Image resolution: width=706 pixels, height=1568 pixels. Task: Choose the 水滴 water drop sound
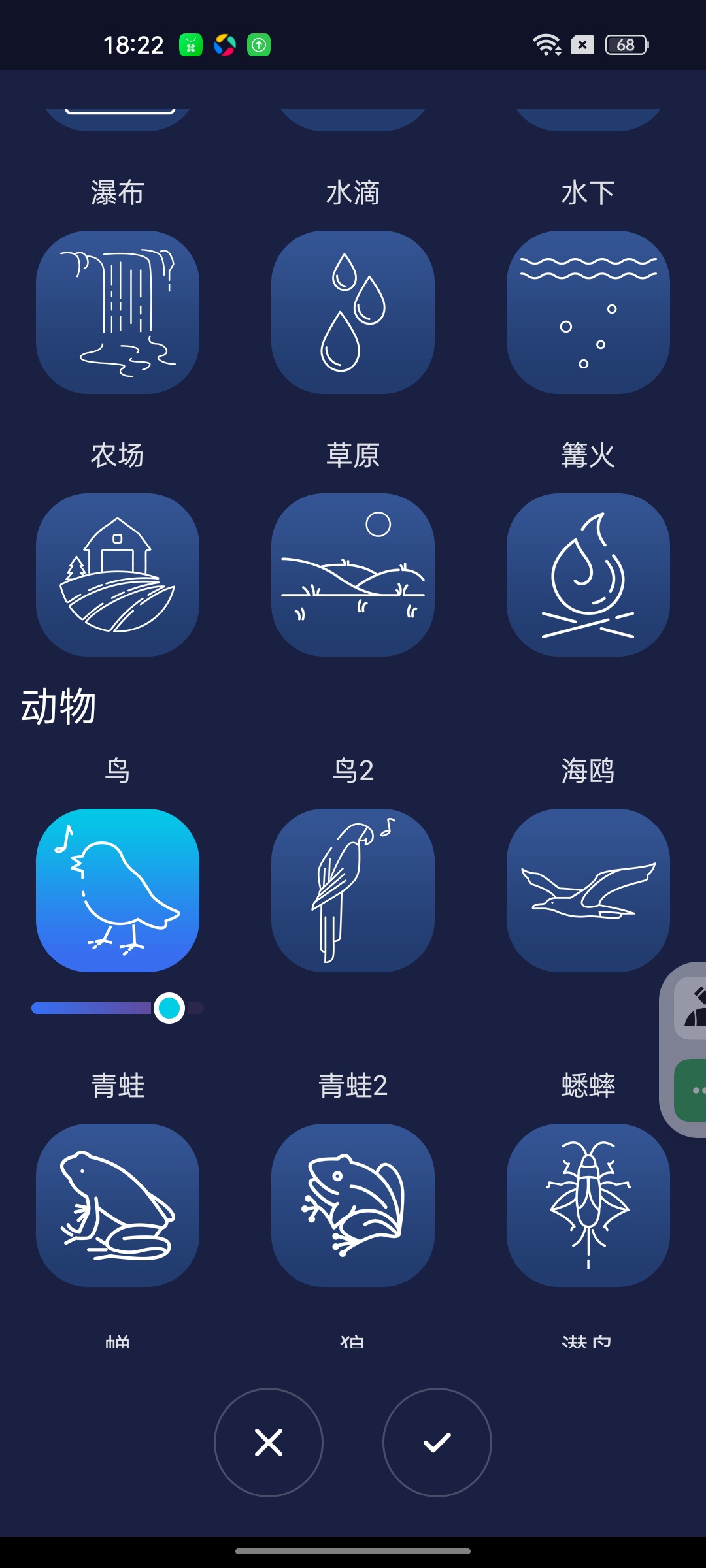(353, 312)
